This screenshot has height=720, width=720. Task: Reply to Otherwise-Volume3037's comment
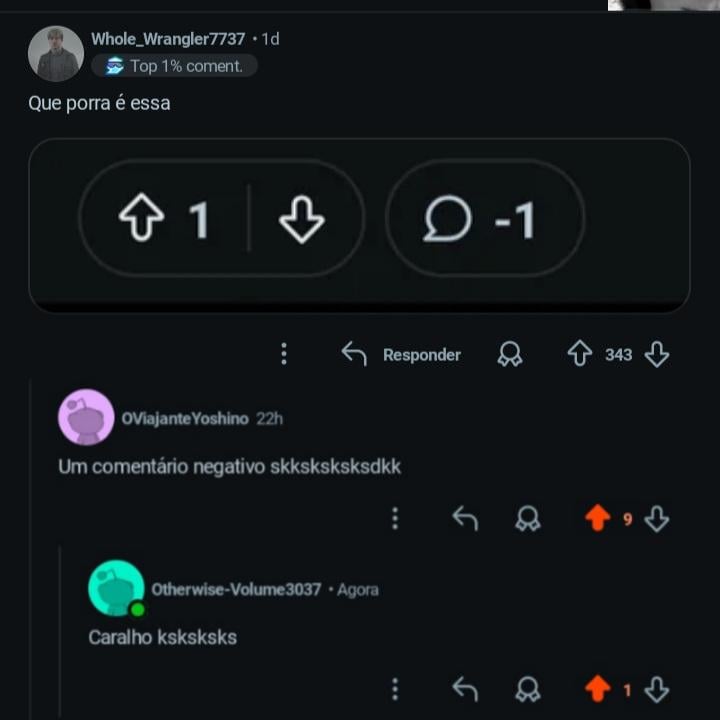(465, 689)
